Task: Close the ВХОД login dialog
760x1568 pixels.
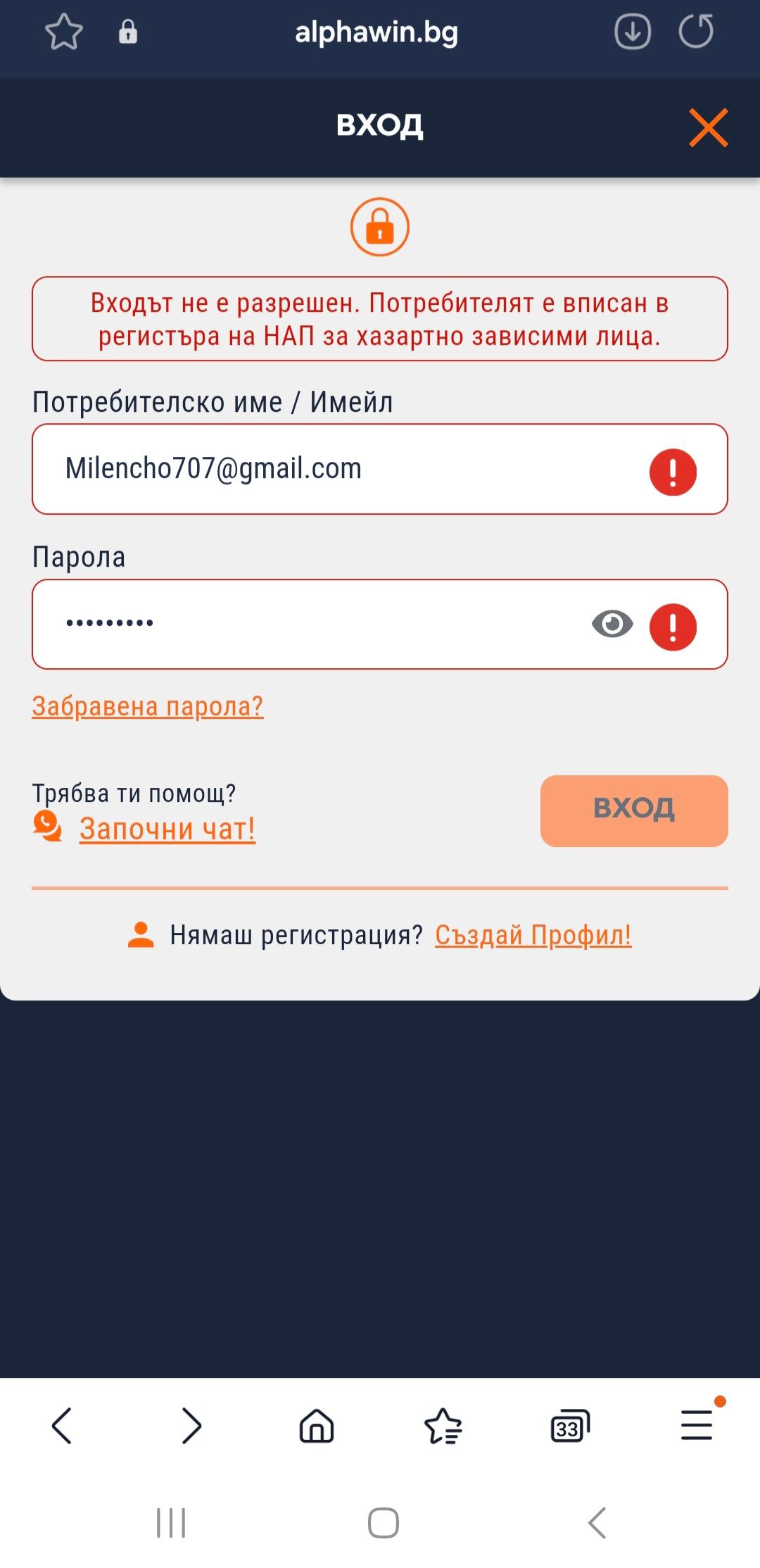Action: click(708, 127)
